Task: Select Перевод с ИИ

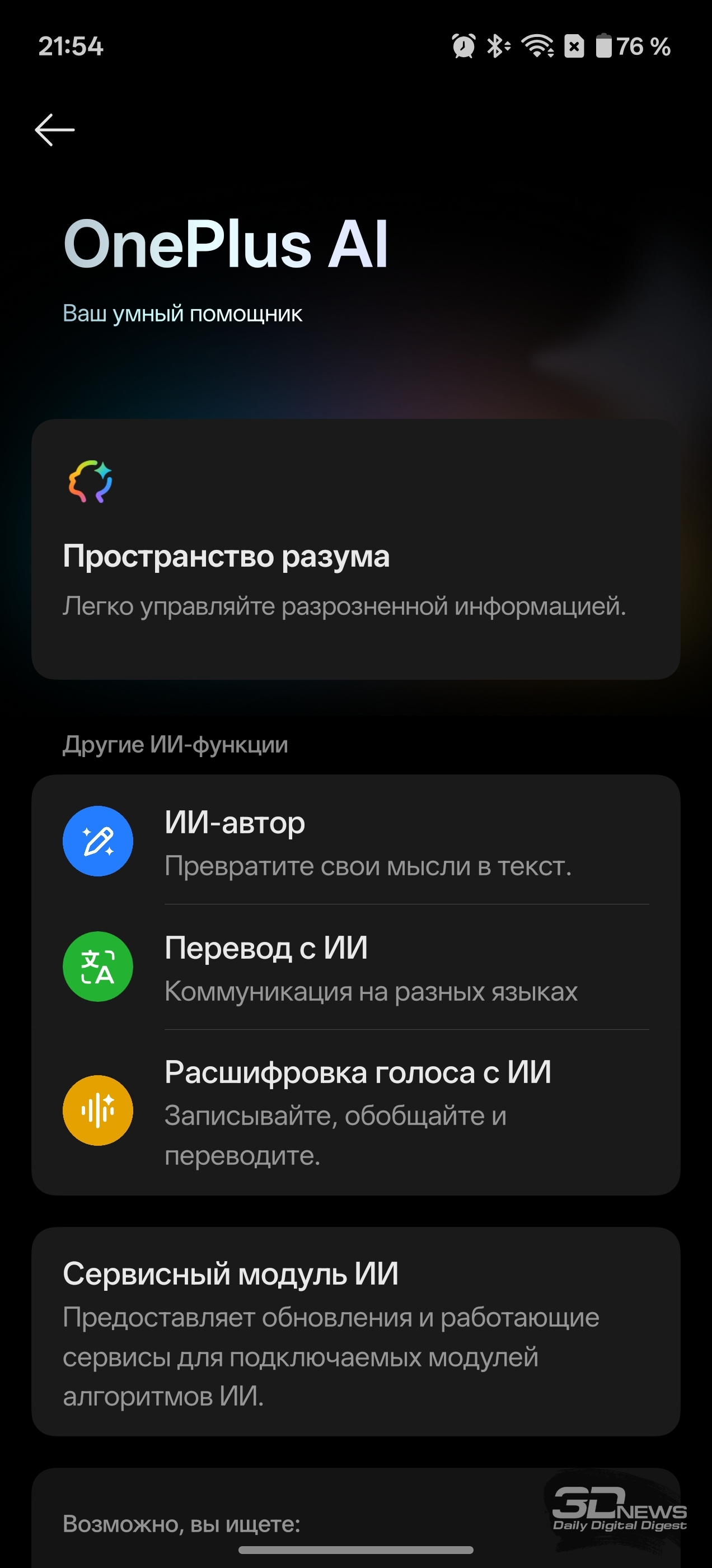Action: click(x=355, y=967)
